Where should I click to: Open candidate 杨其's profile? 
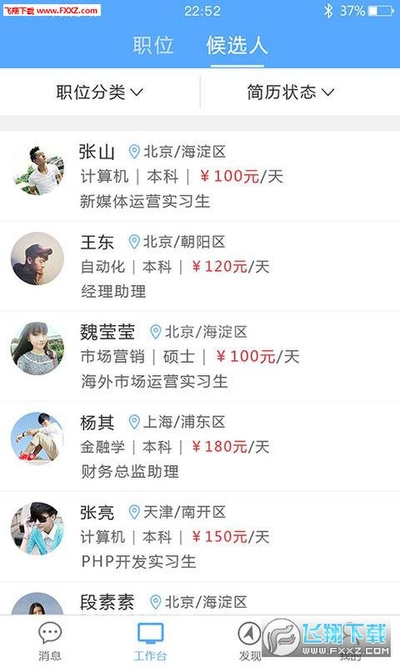(200, 447)
